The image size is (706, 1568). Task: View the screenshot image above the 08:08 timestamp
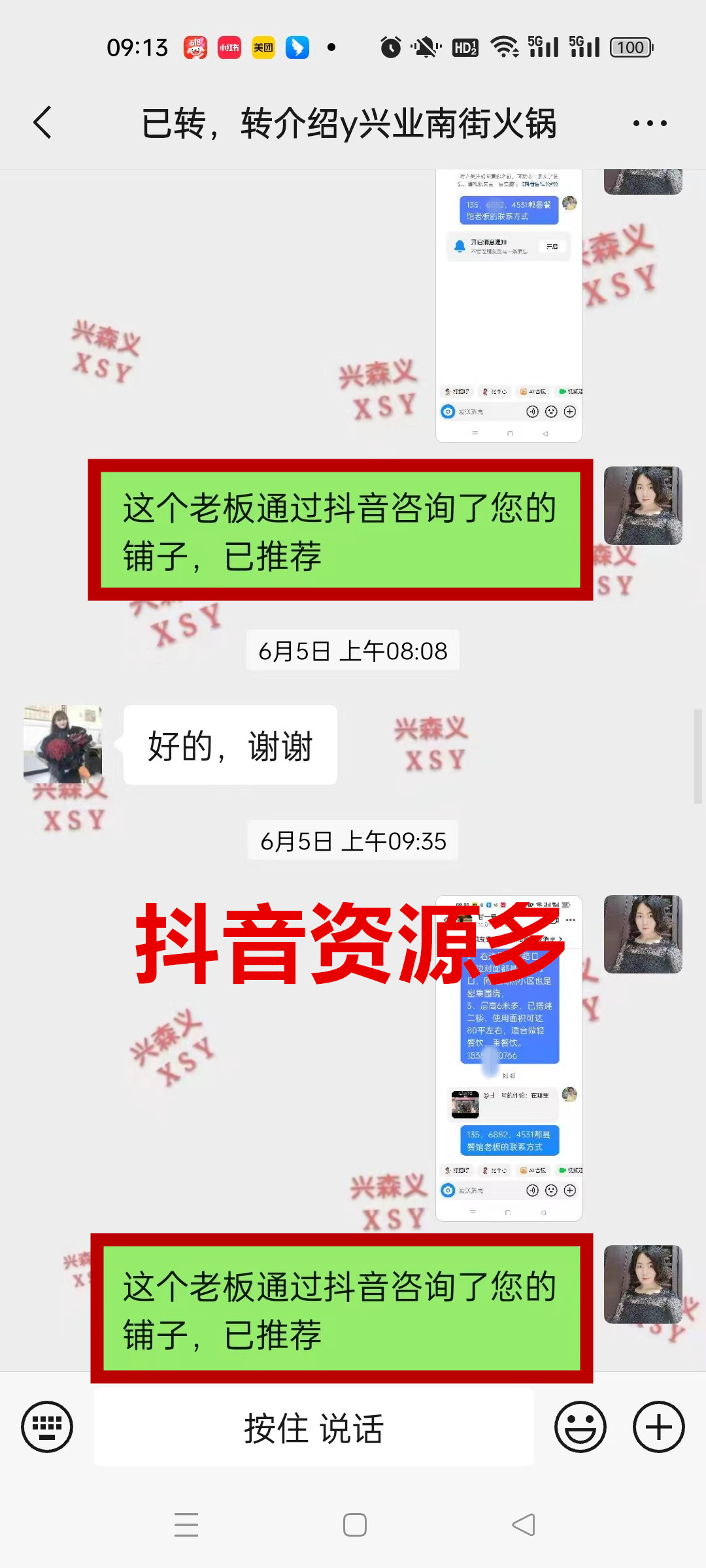pyautogui.click(x=509, y=307)
